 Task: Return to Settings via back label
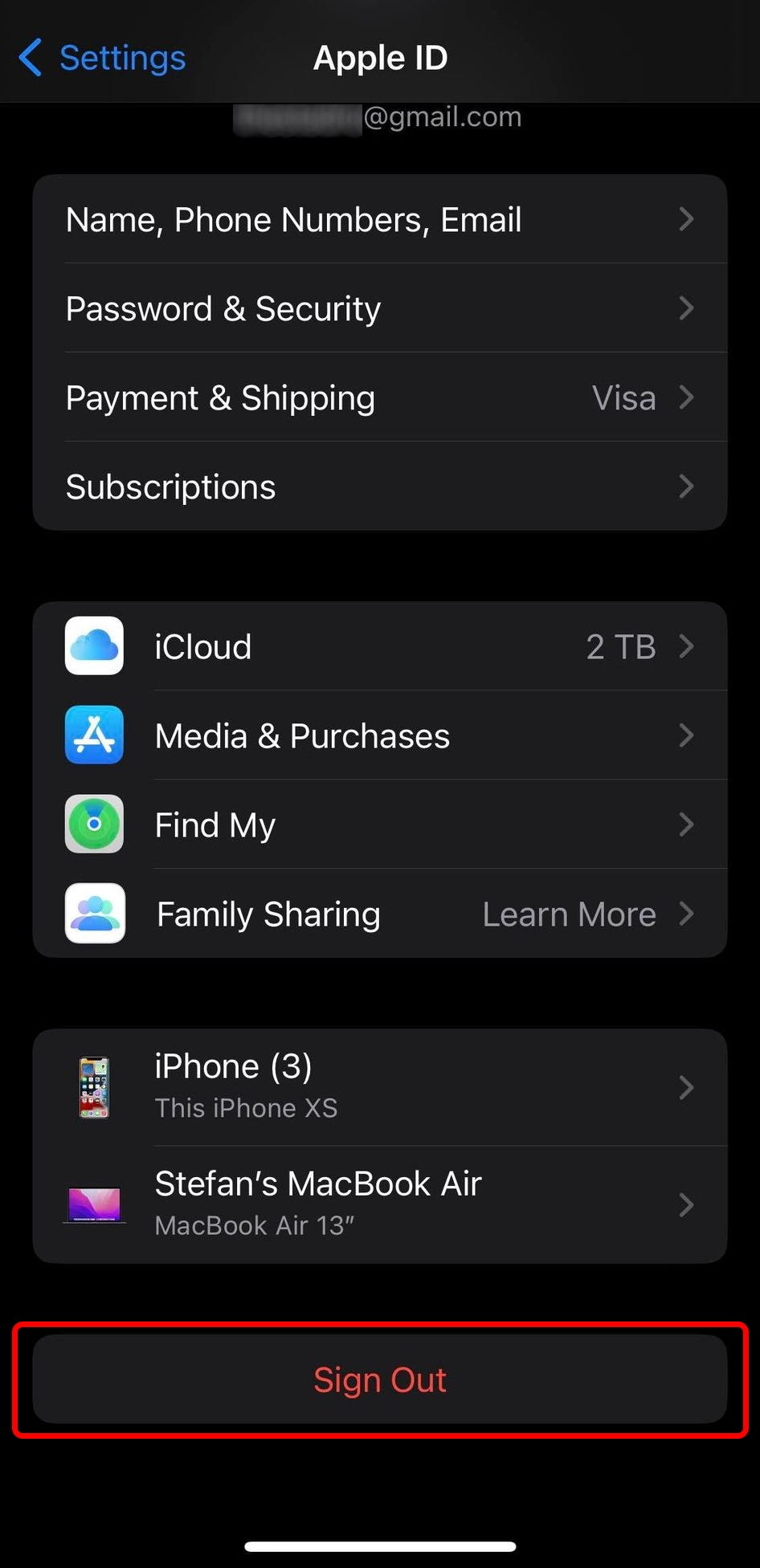[x=121, y=57]
